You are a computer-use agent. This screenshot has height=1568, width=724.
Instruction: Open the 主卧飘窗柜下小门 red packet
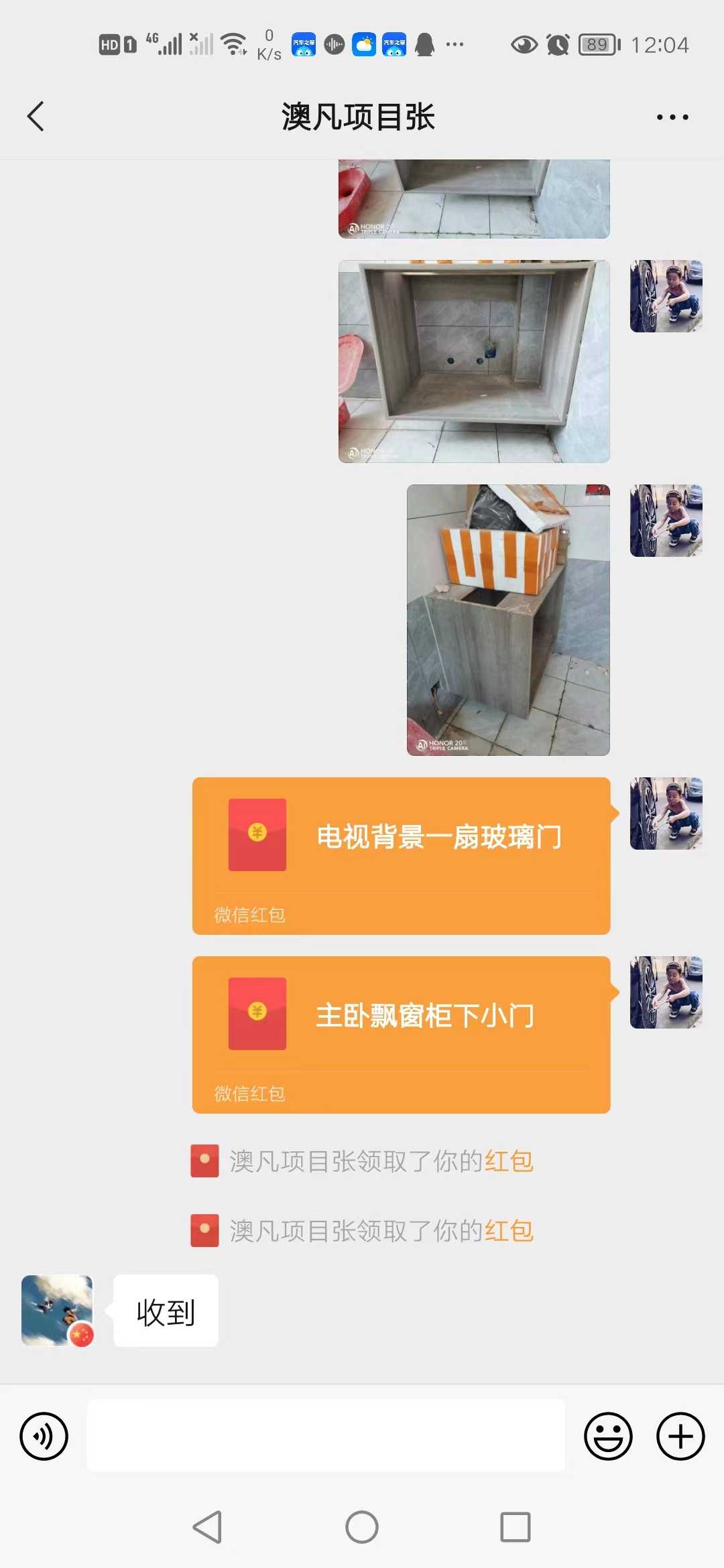[401, 1034]
